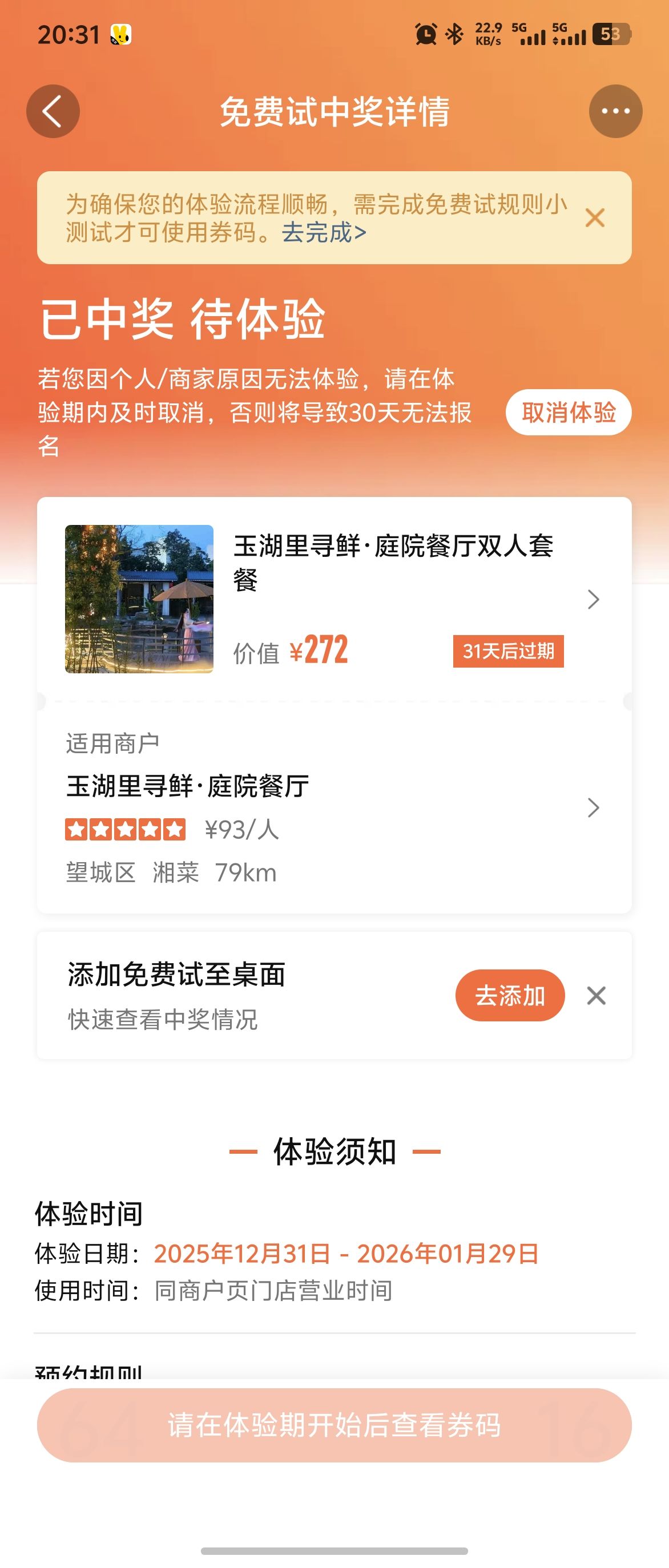The image size is (669, 1568).
Task: Tap 请在体验期开始后查看券码 button
Action: pos(334,1425)
